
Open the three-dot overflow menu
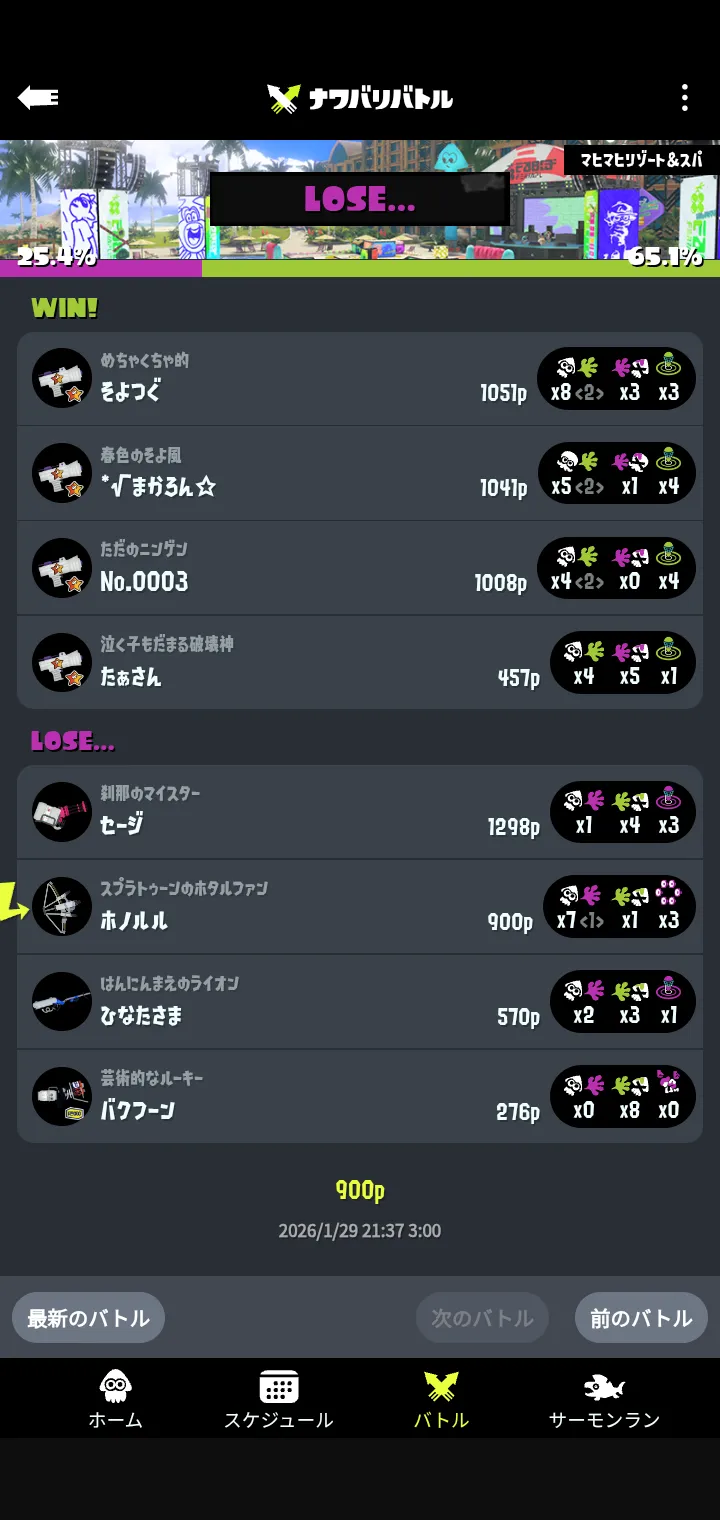click(684, 97)
